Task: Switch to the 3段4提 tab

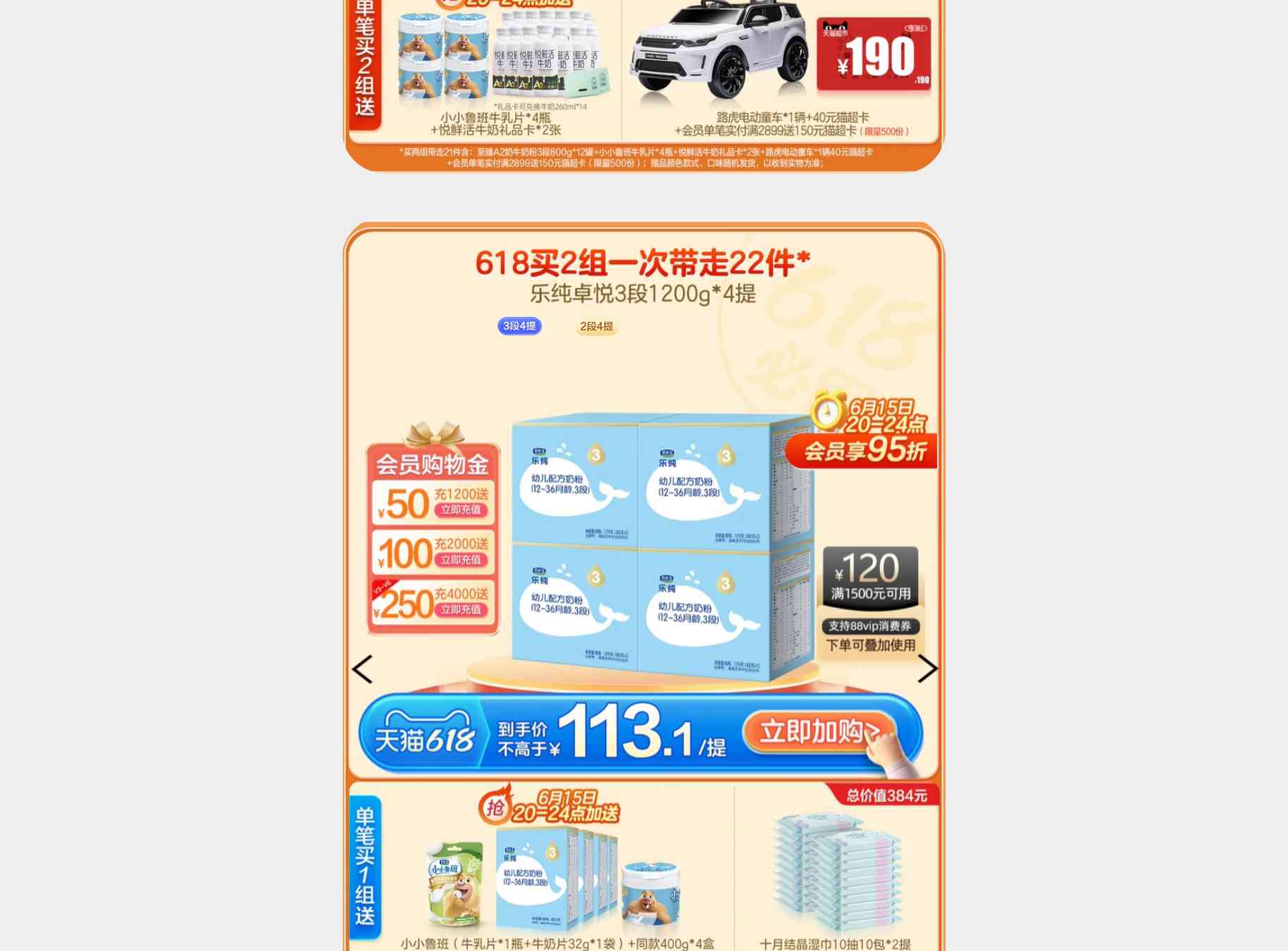Action: coord(519,326)
